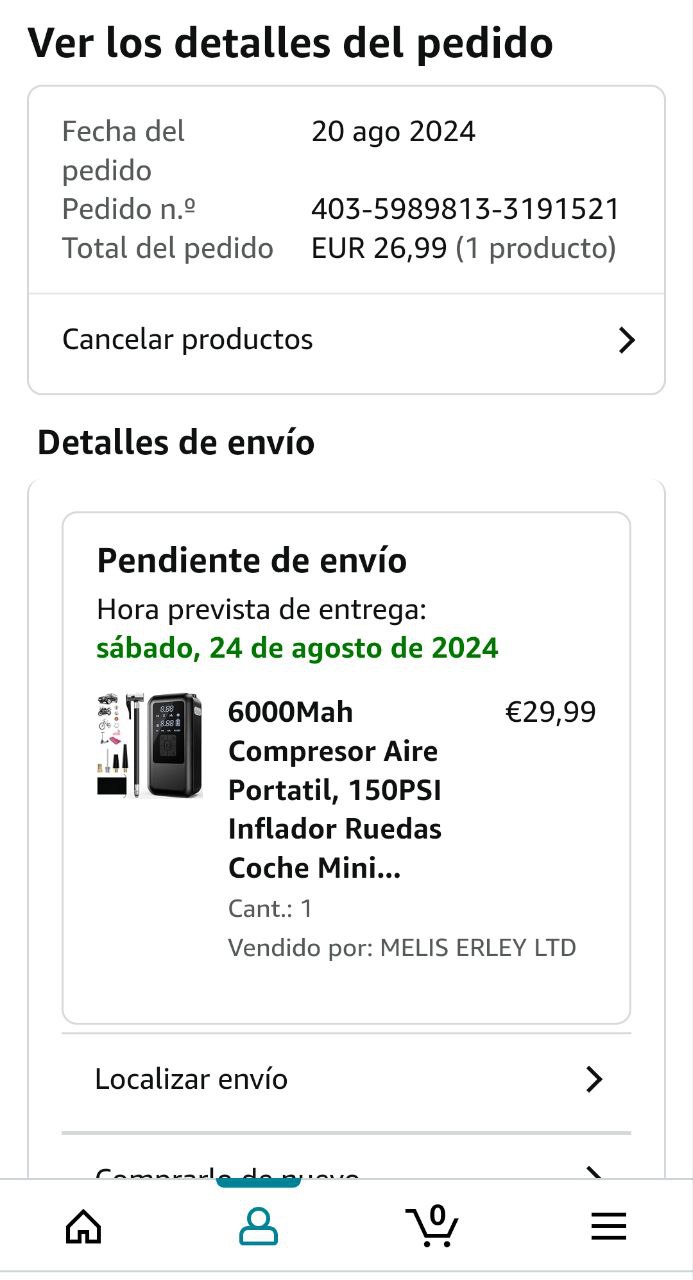Go to the home tab
The image size is (693, 1280).
click(x=83, y=1226)
